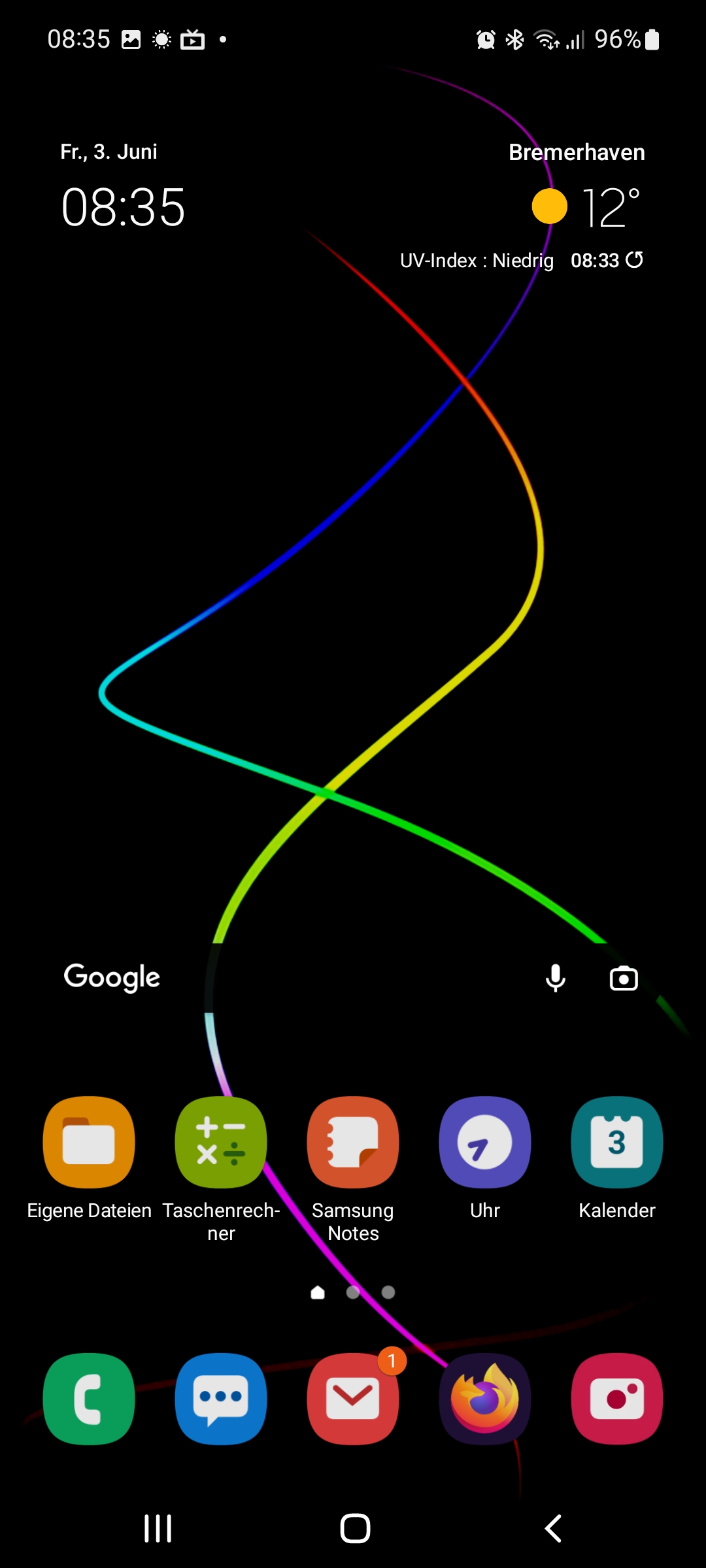Open the email app with one notification
706x1568 pixels.
point(353,1399)
